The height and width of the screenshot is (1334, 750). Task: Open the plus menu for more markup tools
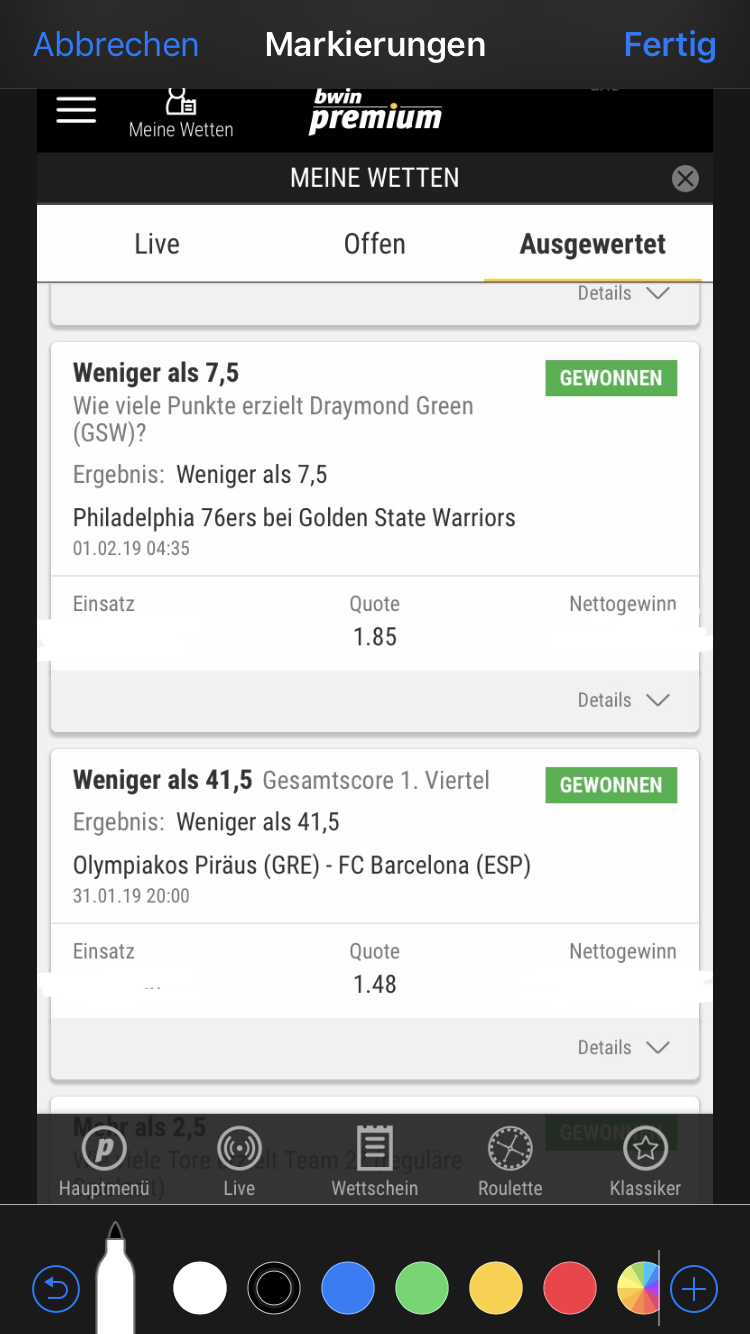[694, 1290]
